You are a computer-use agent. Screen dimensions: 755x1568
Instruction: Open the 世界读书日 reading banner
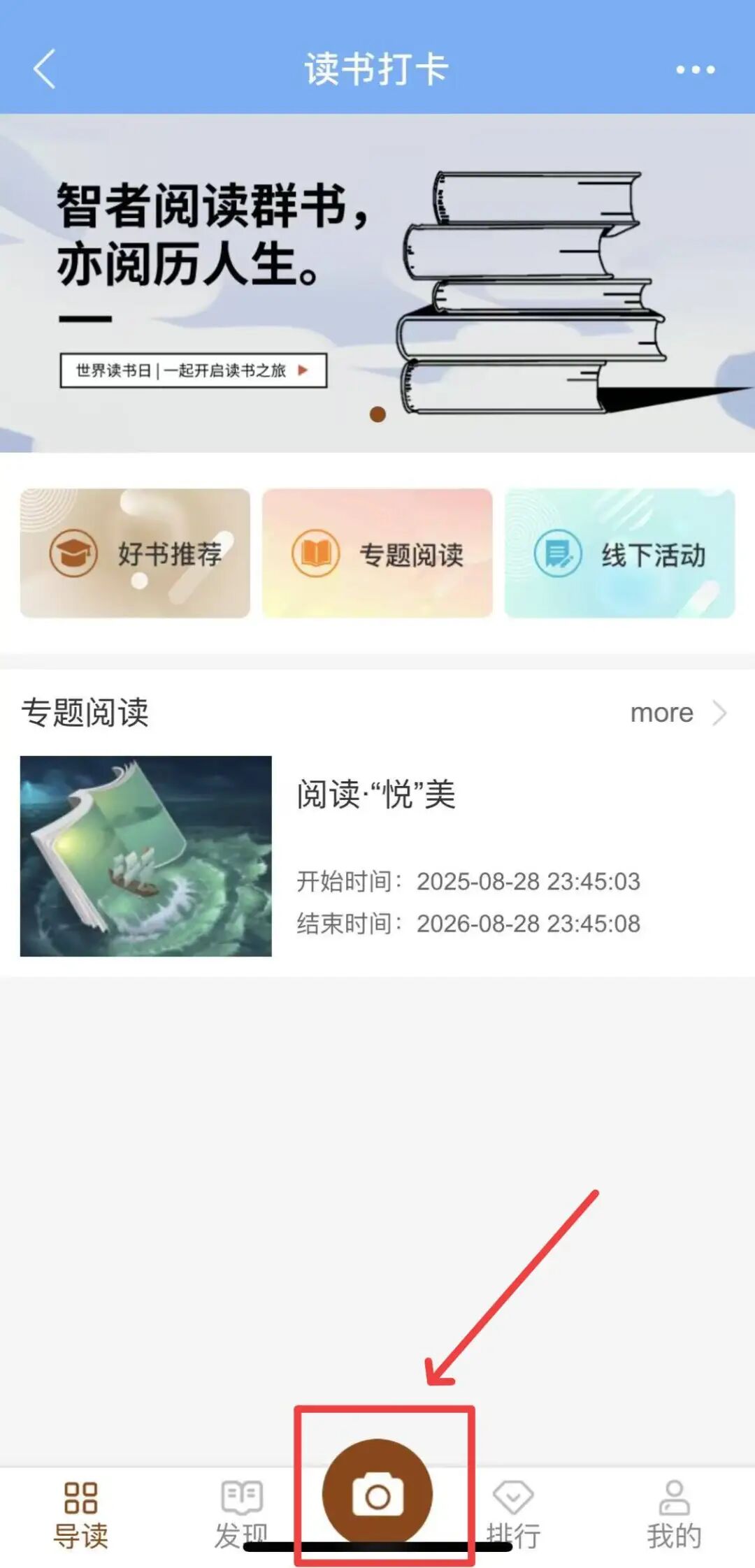193,370
